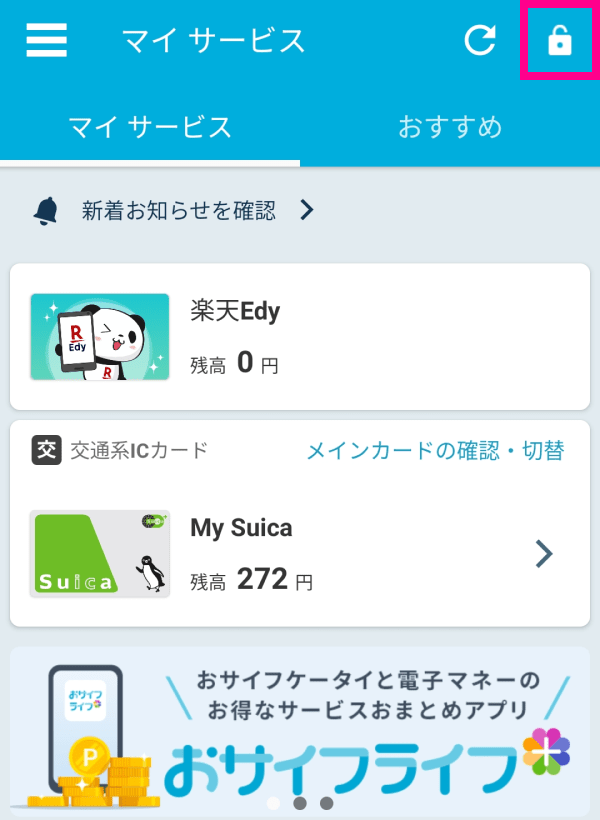
Task: Open the 楽天Edy card
Action: pos(299,336)
